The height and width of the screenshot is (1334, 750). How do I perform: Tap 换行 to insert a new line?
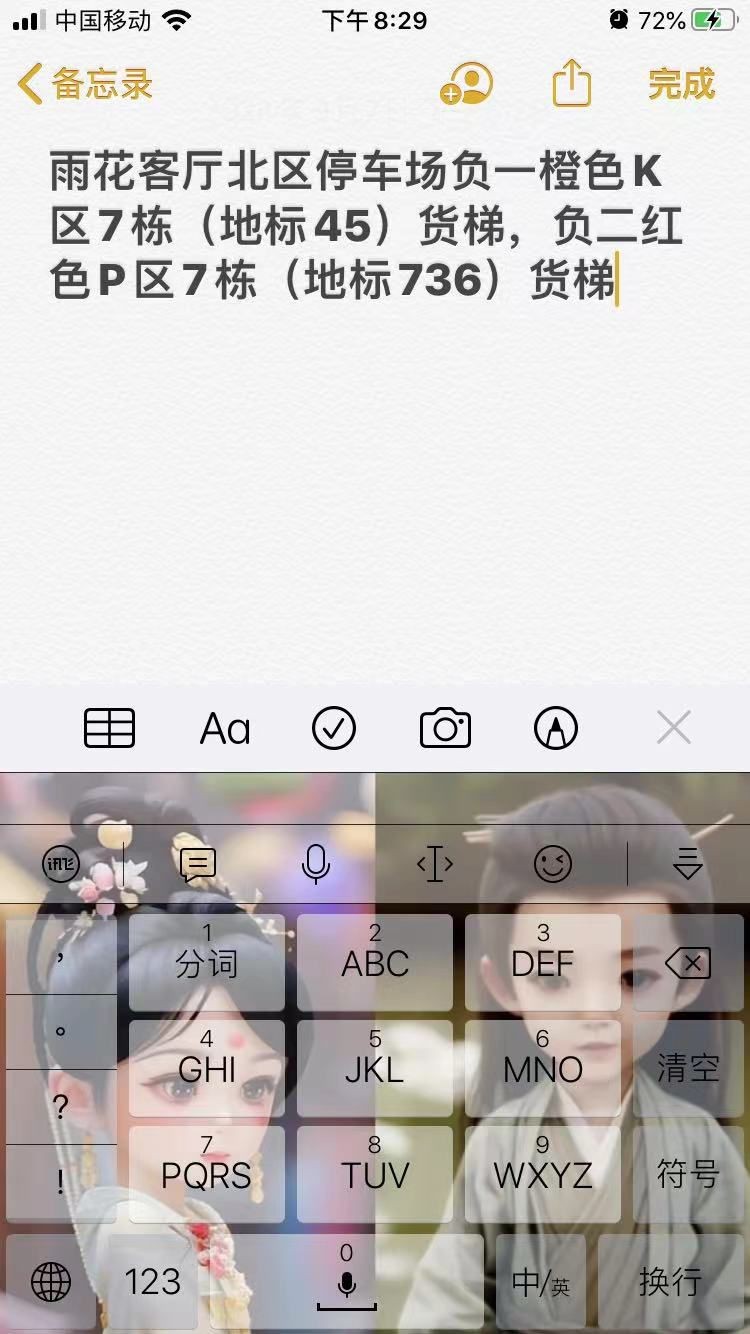click(x=670, y=1281)
